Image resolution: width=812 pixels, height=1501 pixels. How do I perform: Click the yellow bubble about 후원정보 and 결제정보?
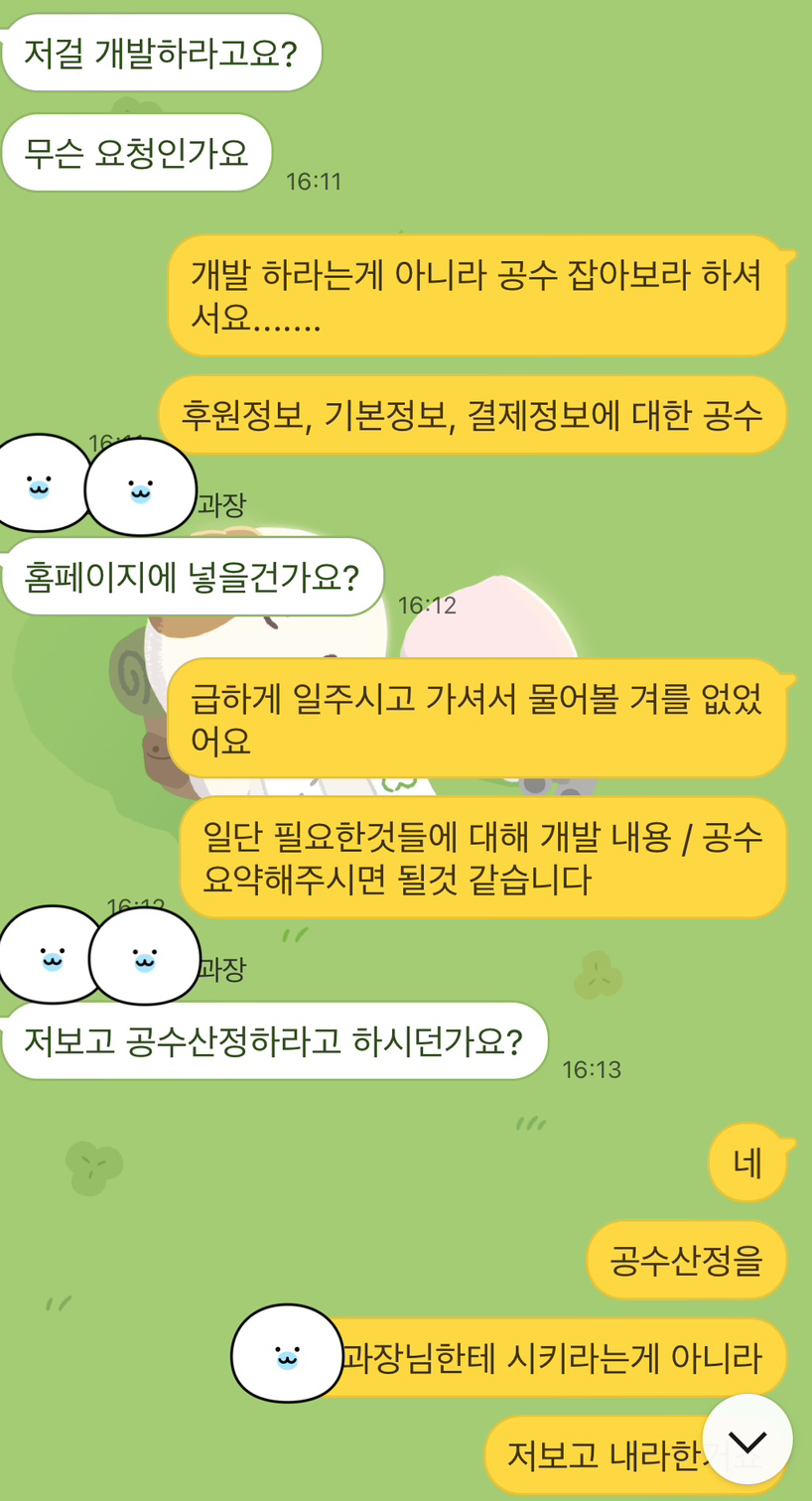coord(479,416)
